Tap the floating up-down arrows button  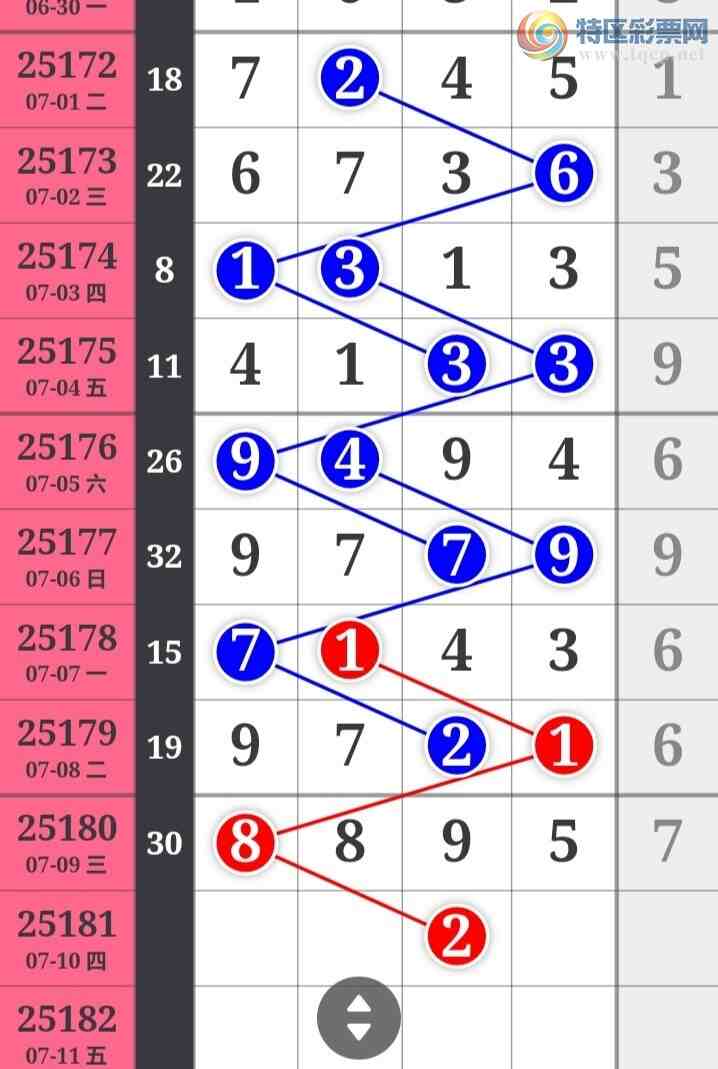(358, 1019)
